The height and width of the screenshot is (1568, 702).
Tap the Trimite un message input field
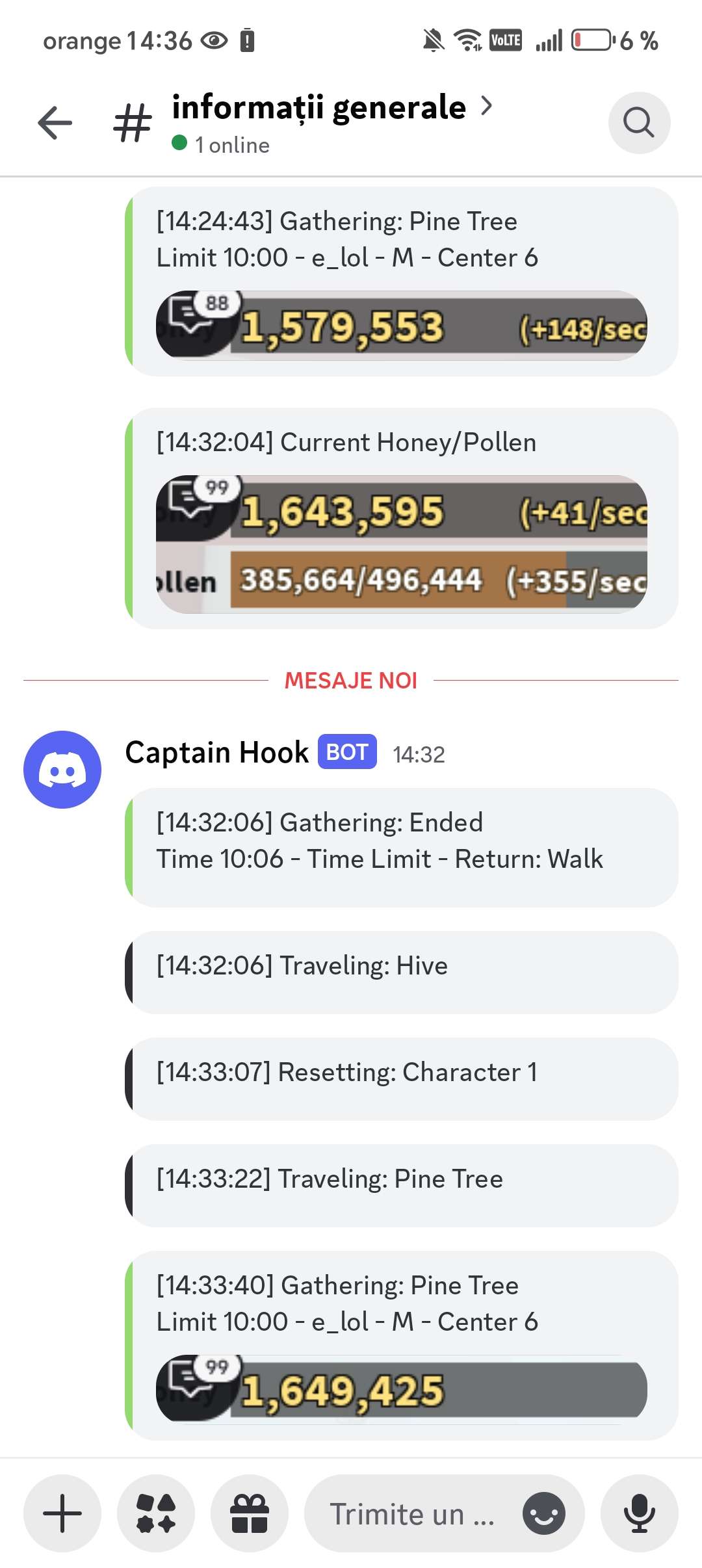click(416, 1515)
